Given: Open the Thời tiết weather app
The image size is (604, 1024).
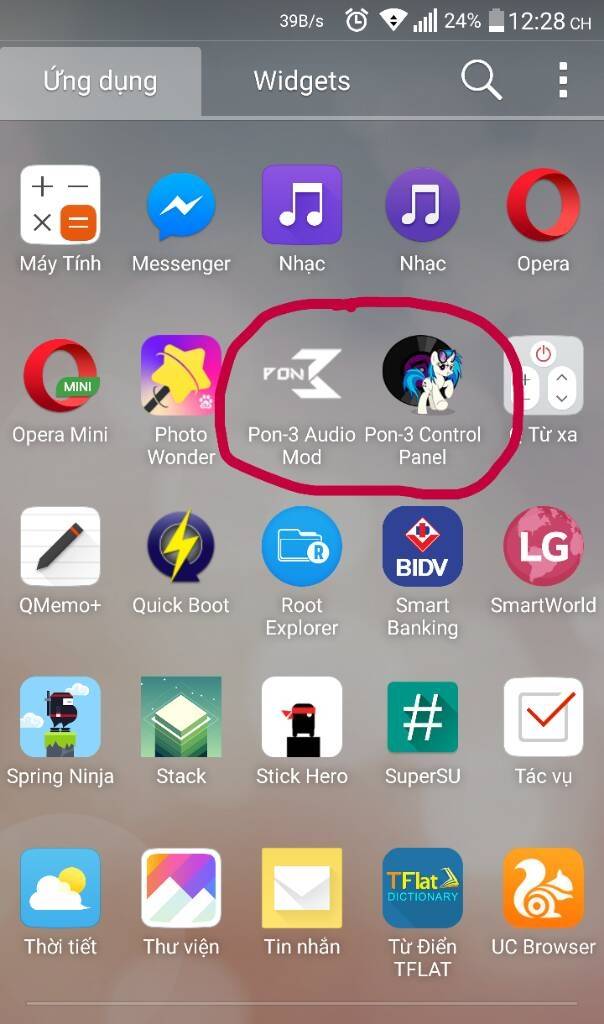Looking at the screenshot, I should pyautogui.click(x=60, y=888).
